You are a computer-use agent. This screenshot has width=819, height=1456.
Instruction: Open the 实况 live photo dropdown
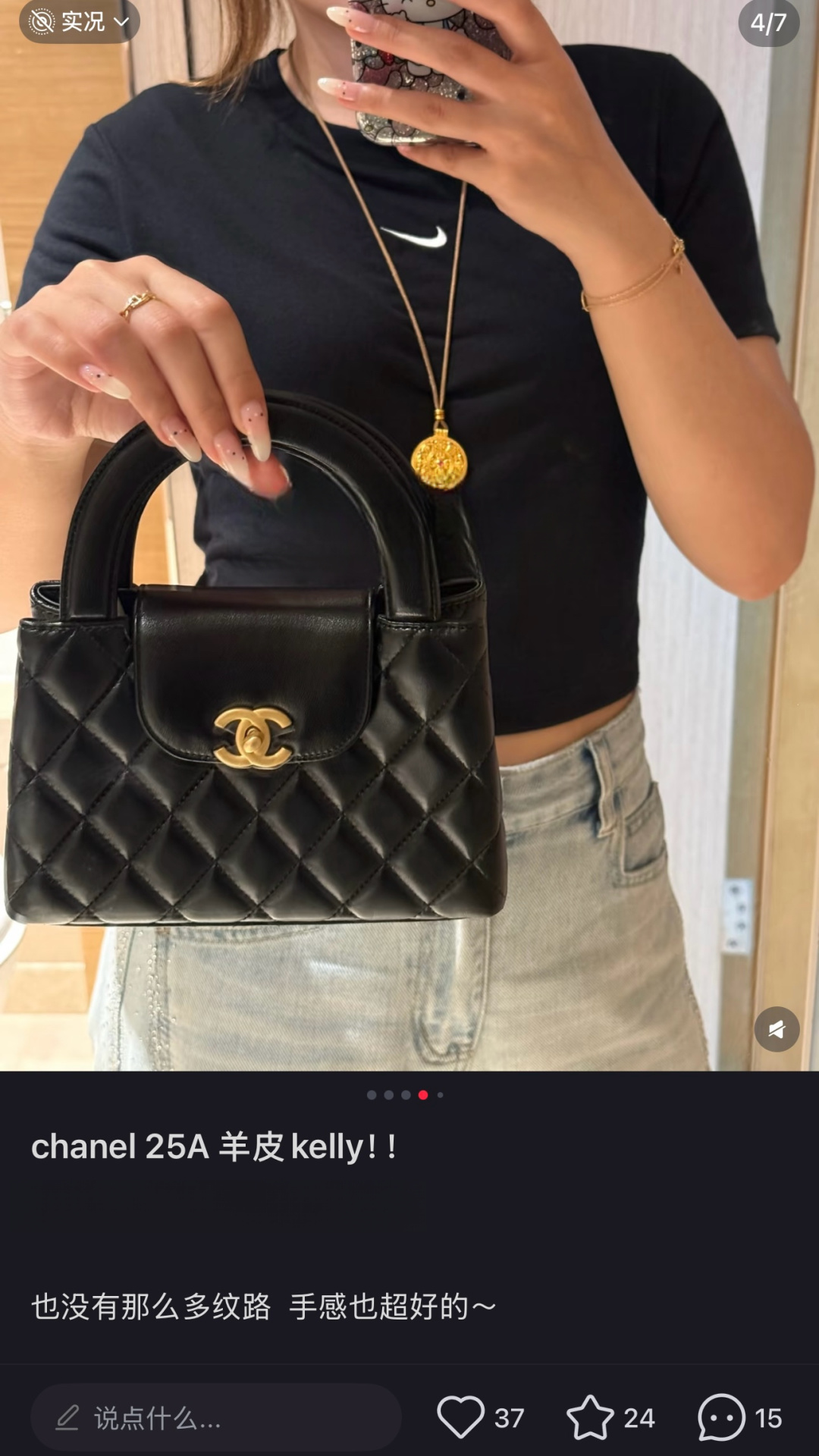pyautogui.click(x=80, y=22)
